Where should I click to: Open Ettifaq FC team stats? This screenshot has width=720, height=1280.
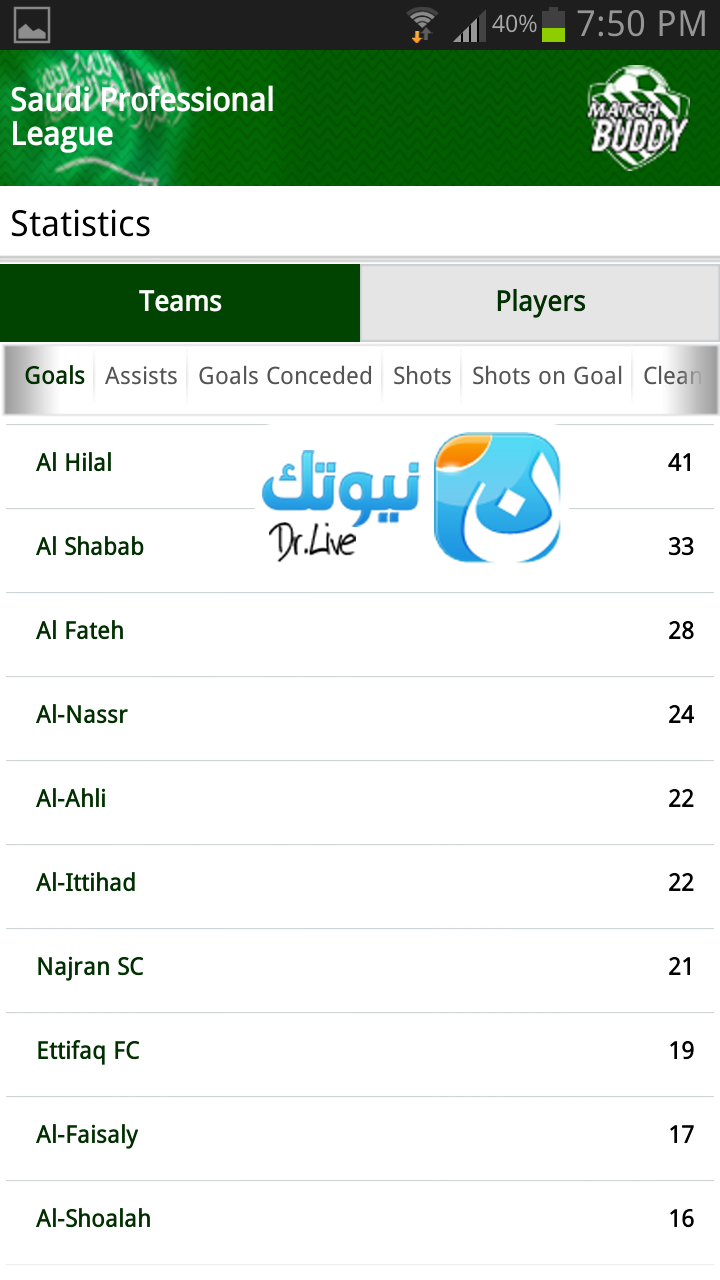pos(360,1051)
